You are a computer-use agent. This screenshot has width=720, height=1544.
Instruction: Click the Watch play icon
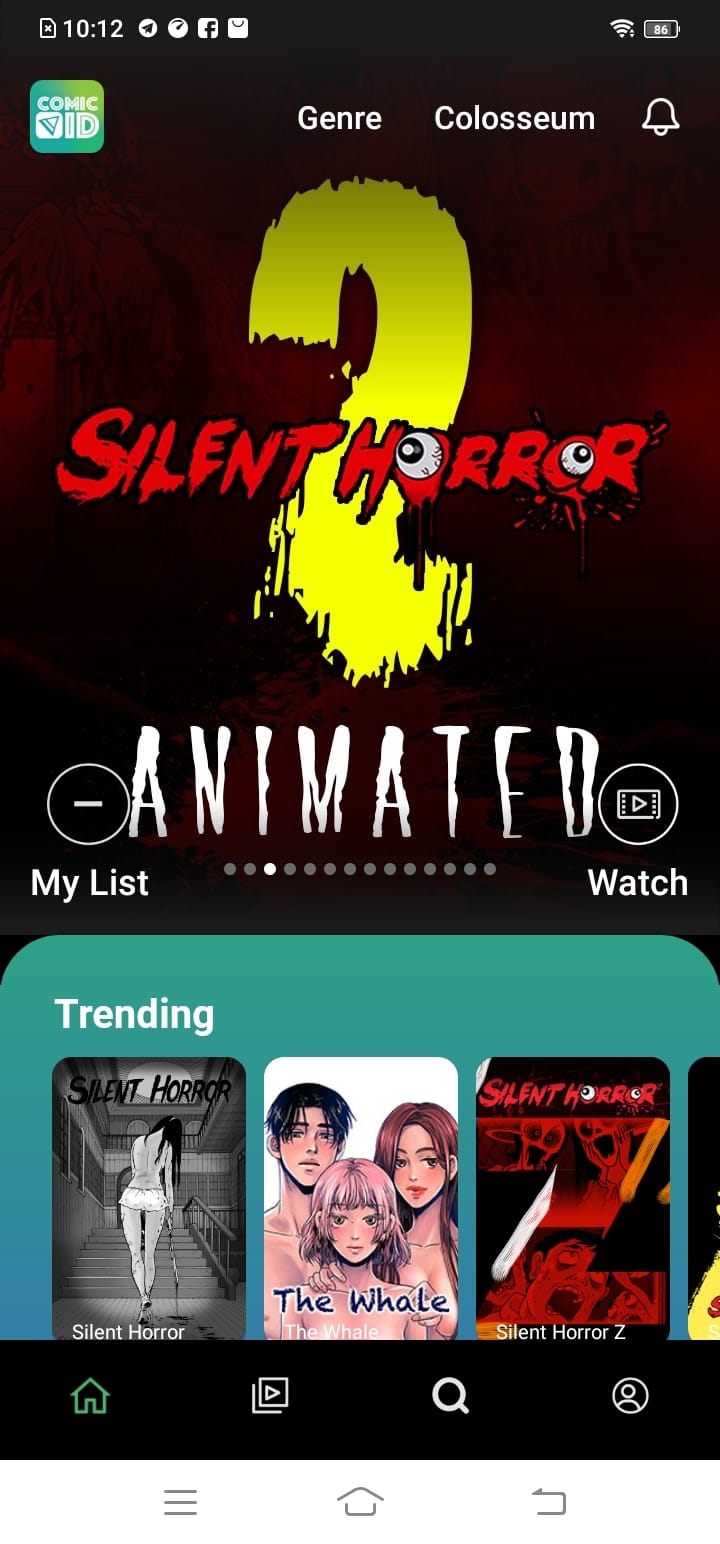click(x=638, y=803)
